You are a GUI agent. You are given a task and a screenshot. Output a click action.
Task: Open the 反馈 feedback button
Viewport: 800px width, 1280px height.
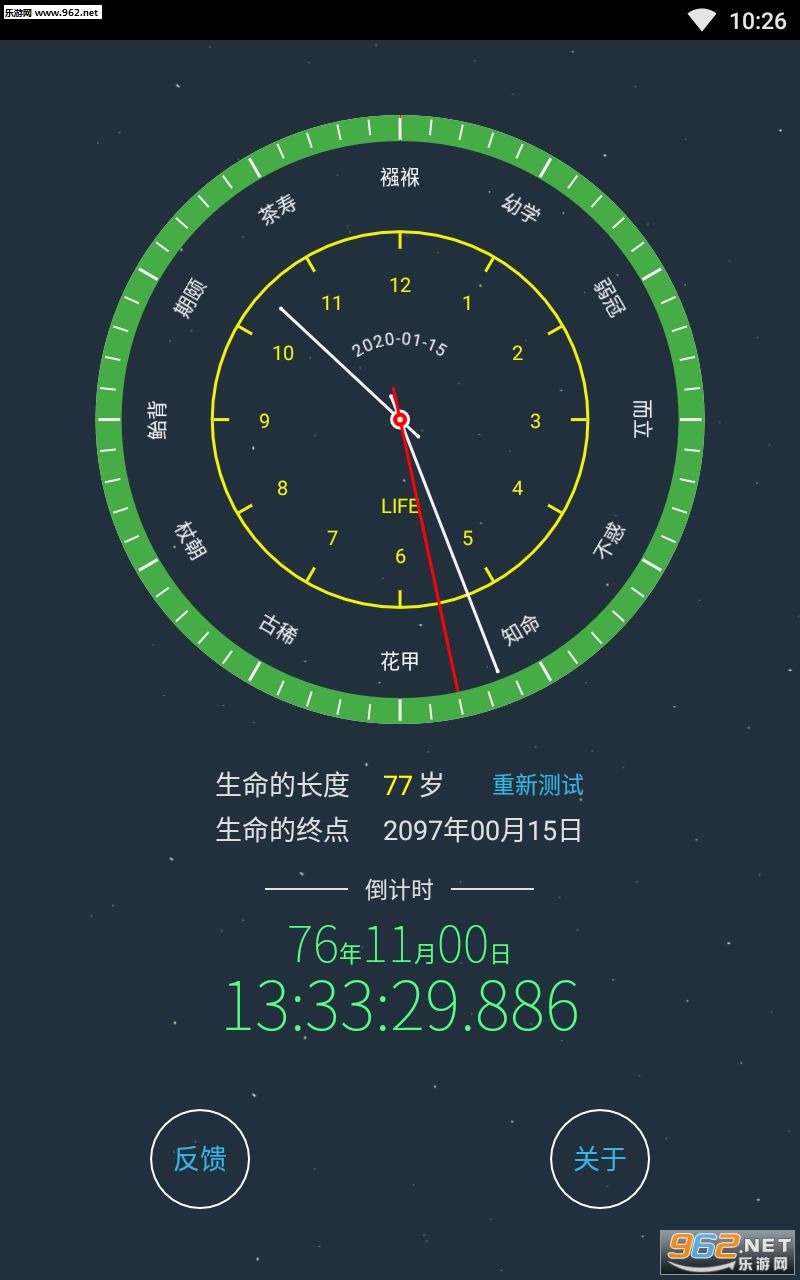click(x=200, y=1159)
